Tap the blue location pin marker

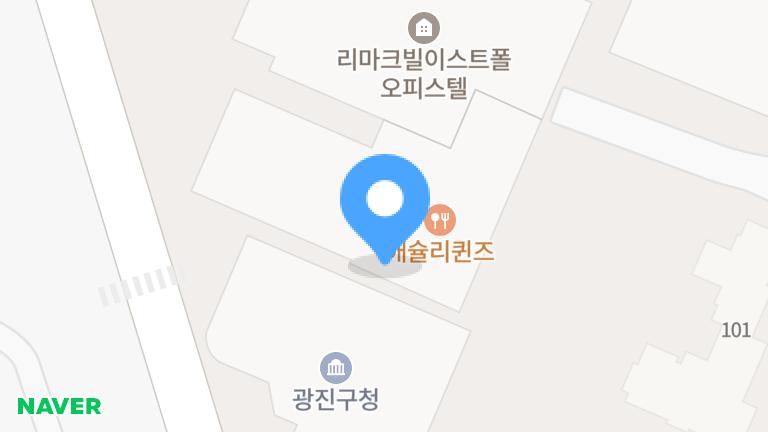click(x=385, y=201)
